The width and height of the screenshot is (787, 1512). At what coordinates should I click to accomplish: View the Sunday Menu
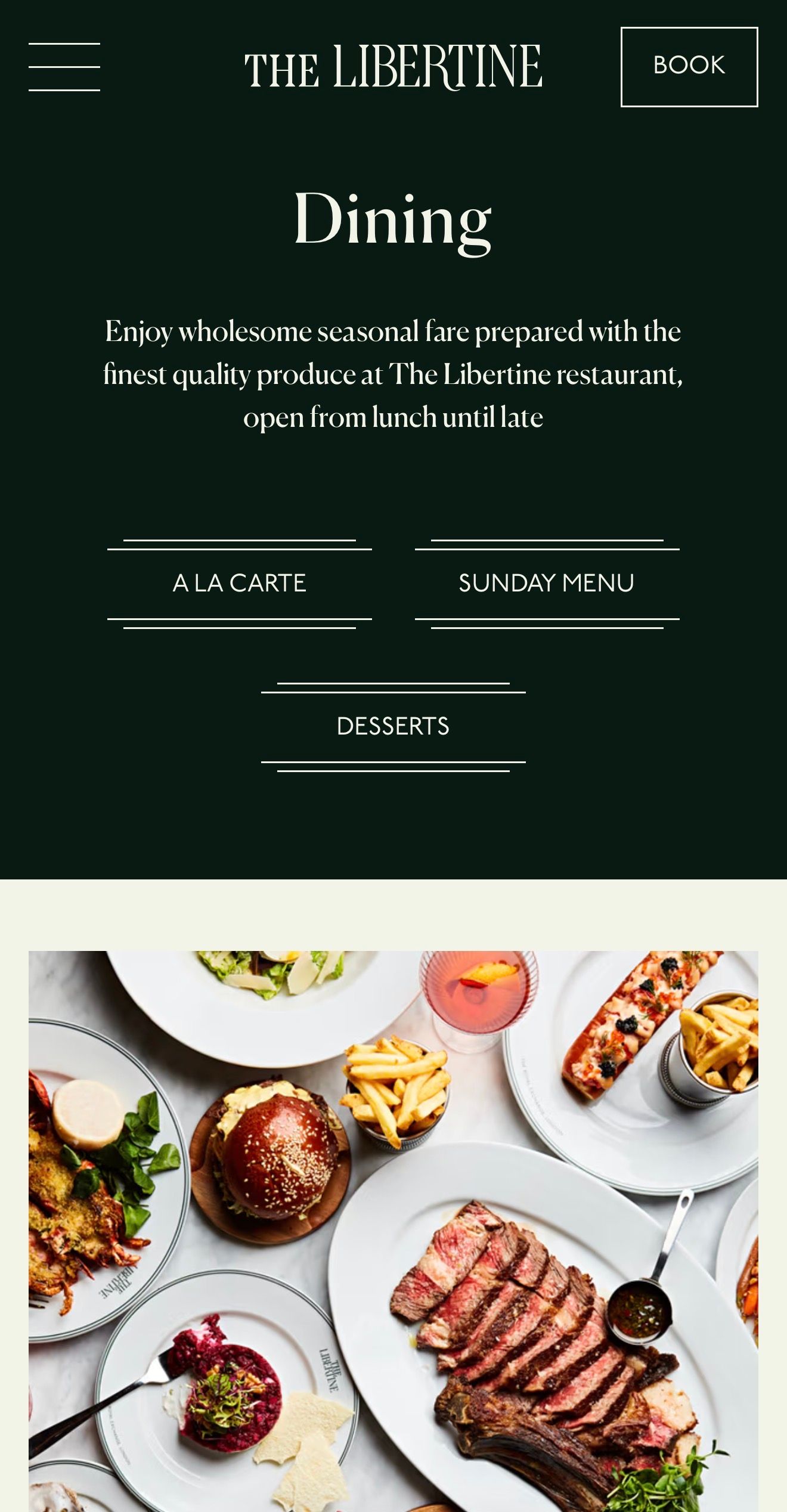[547, 583]
